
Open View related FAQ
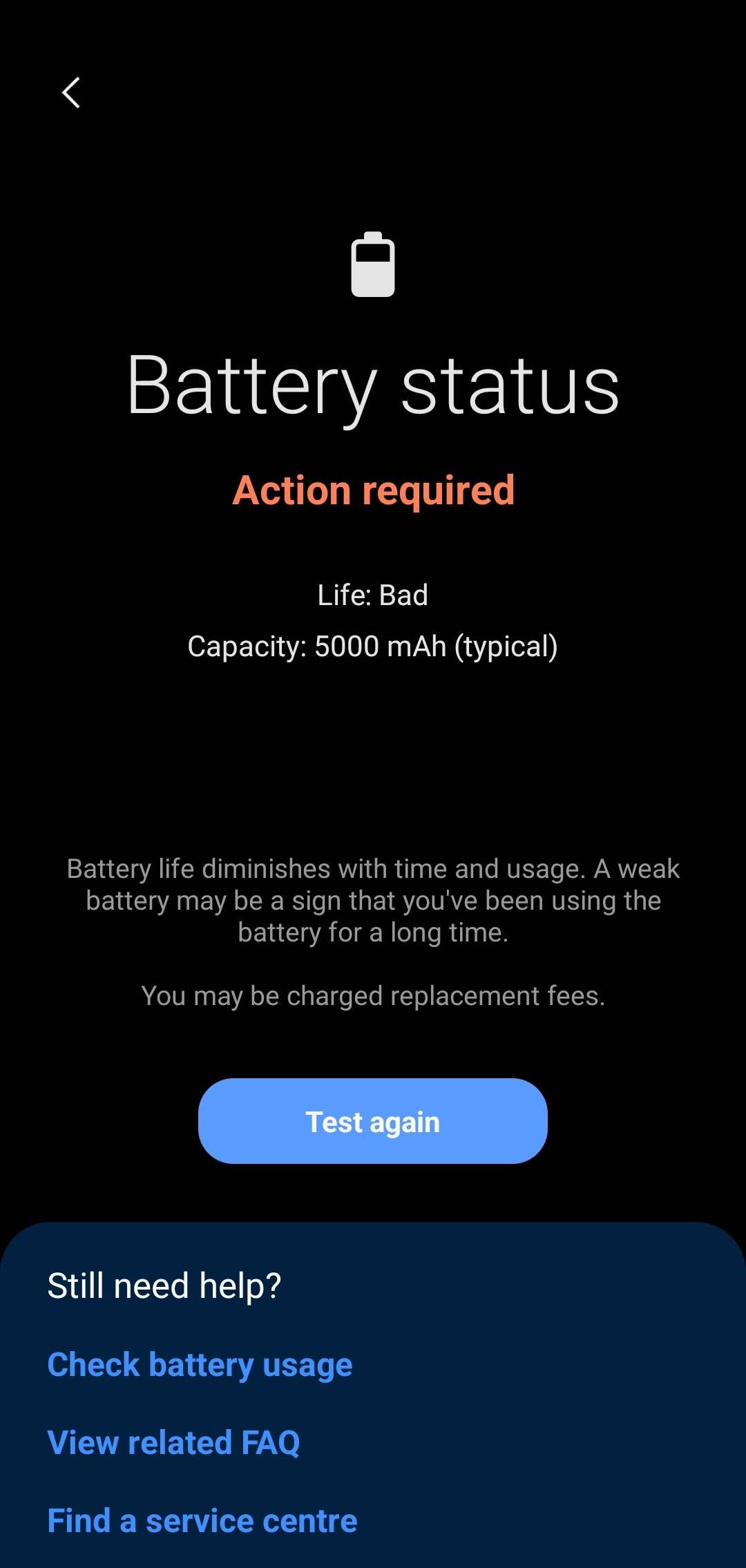[x=174, y=1442]
